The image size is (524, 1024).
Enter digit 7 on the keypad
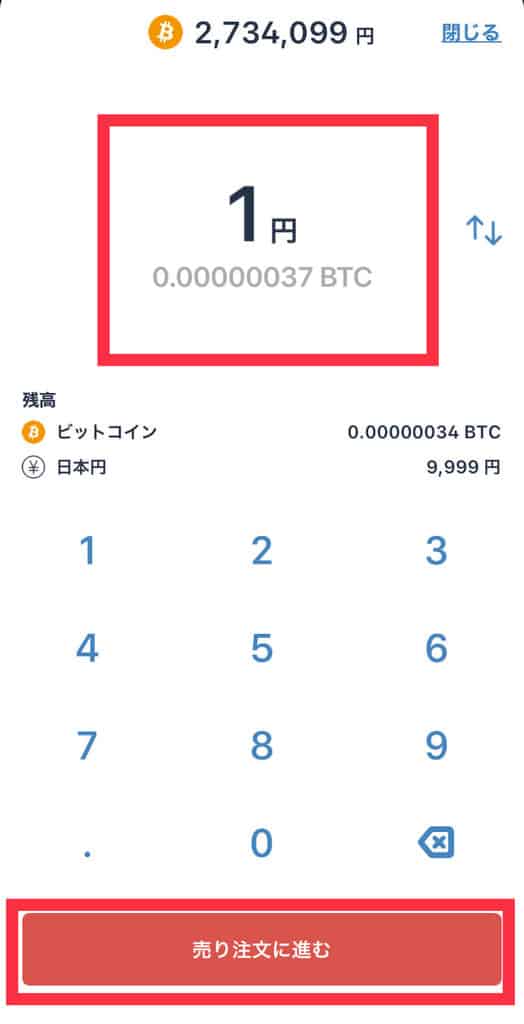(x=87, y=745)
